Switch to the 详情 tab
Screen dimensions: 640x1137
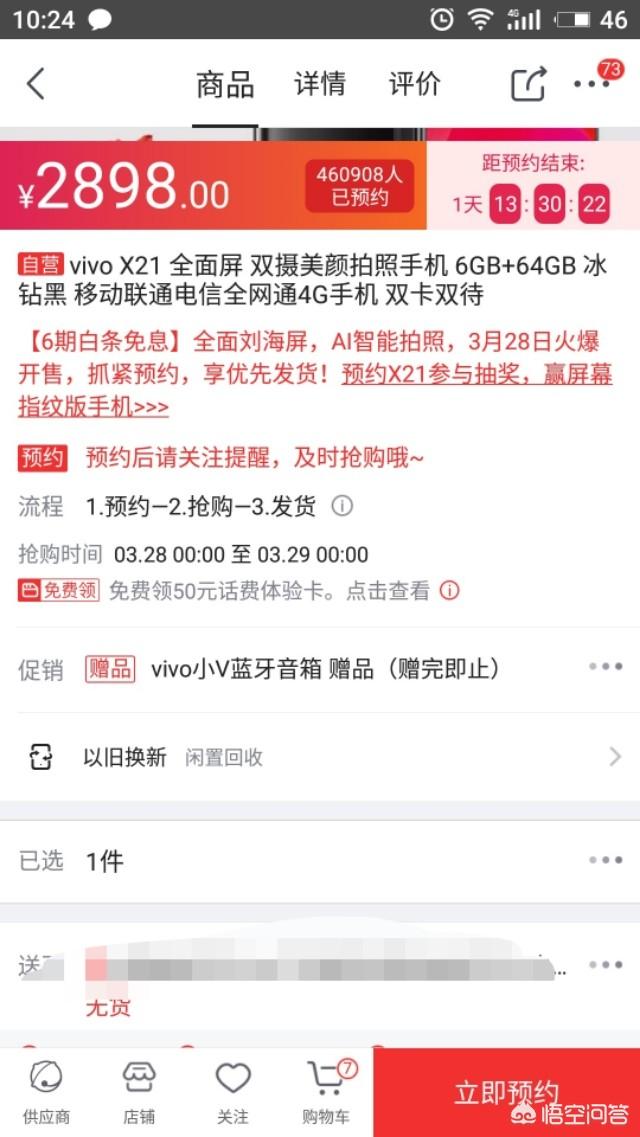coord(320,84)
